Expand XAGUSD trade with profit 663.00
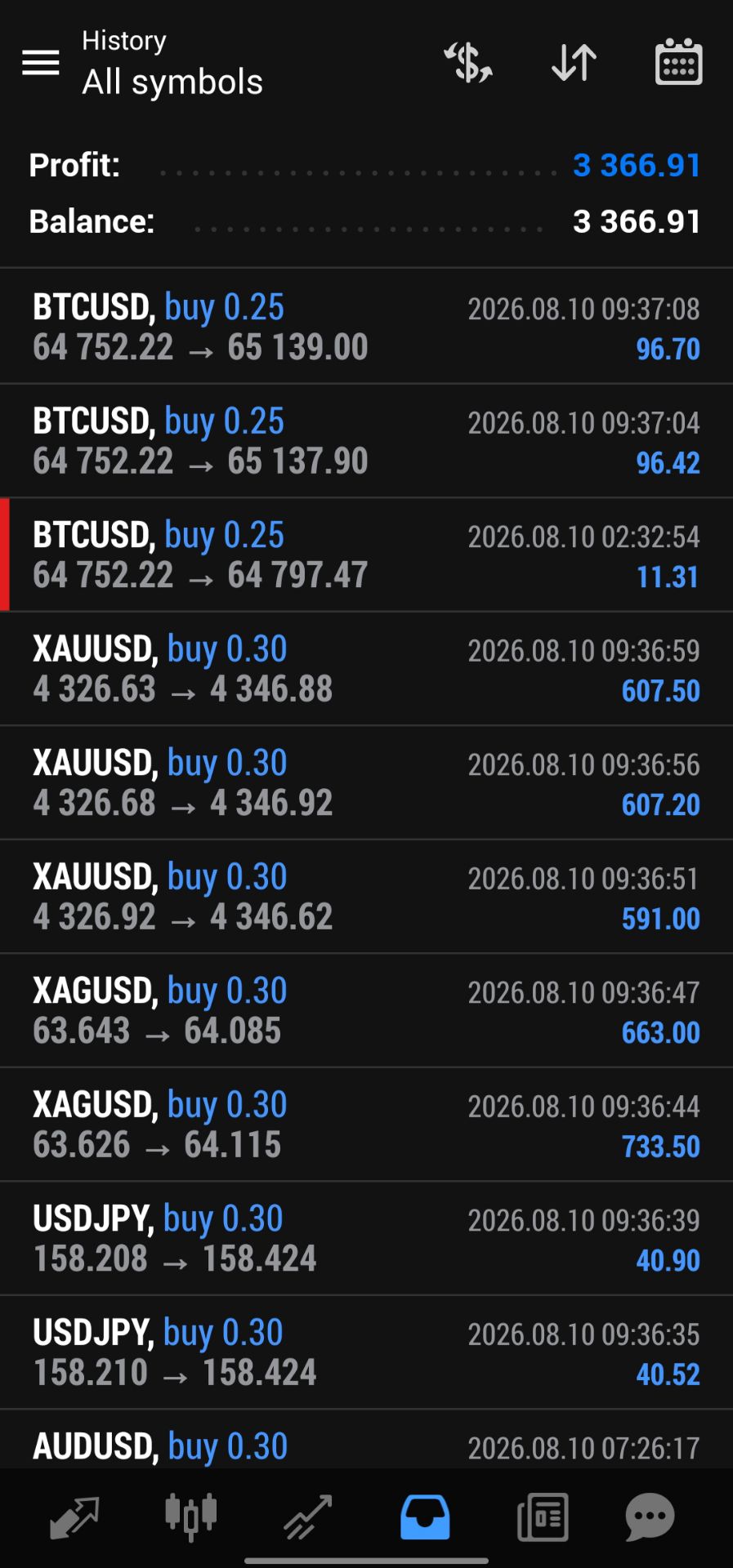The width and height of the screenshot is (733, 1568). click(366, 1011)
